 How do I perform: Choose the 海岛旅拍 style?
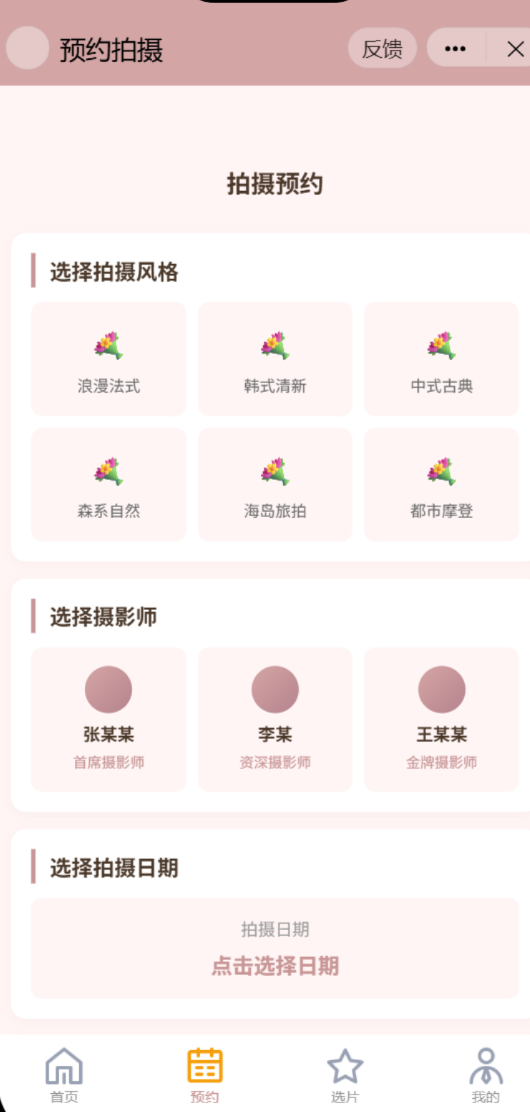pyautogui.click(x=275, y=484)
